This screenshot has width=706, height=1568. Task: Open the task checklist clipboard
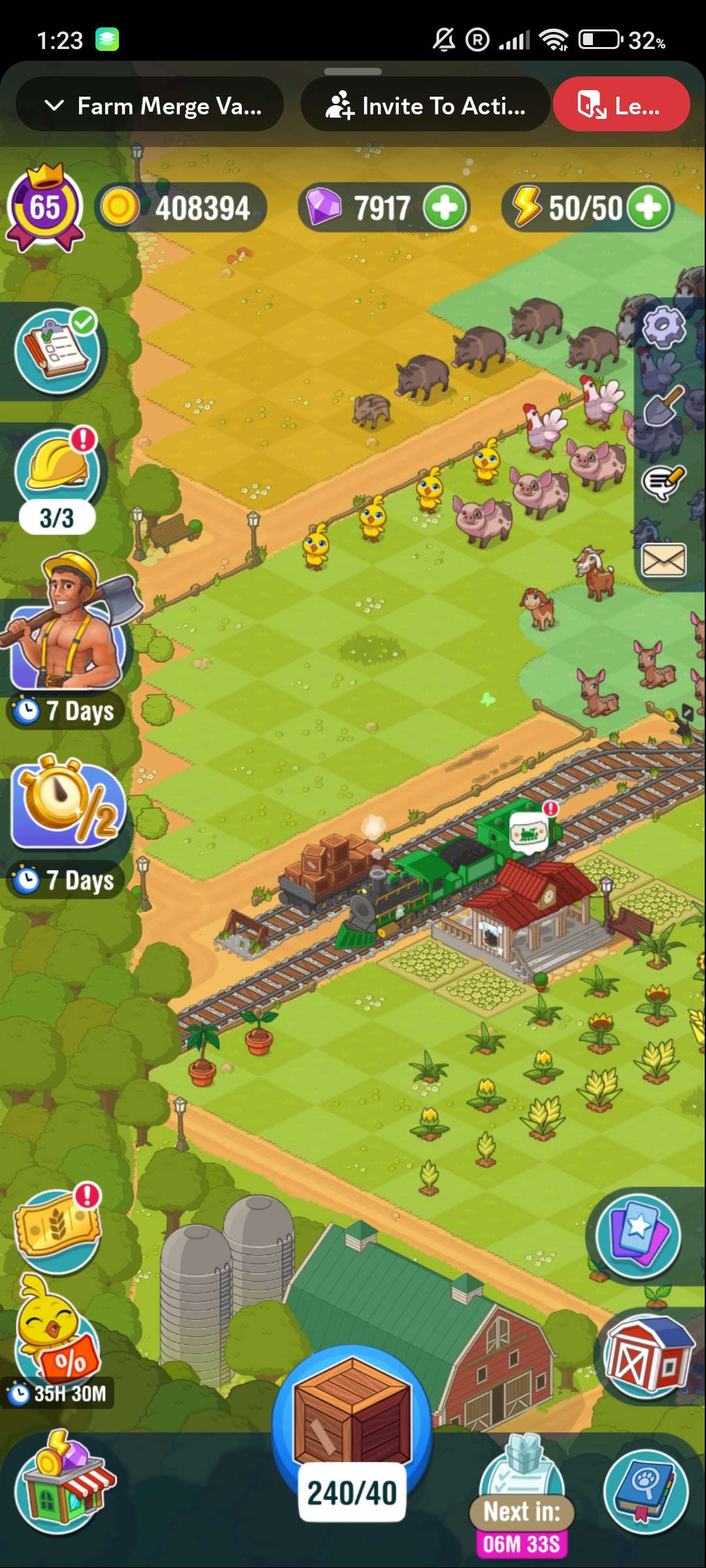click(58, 351)
